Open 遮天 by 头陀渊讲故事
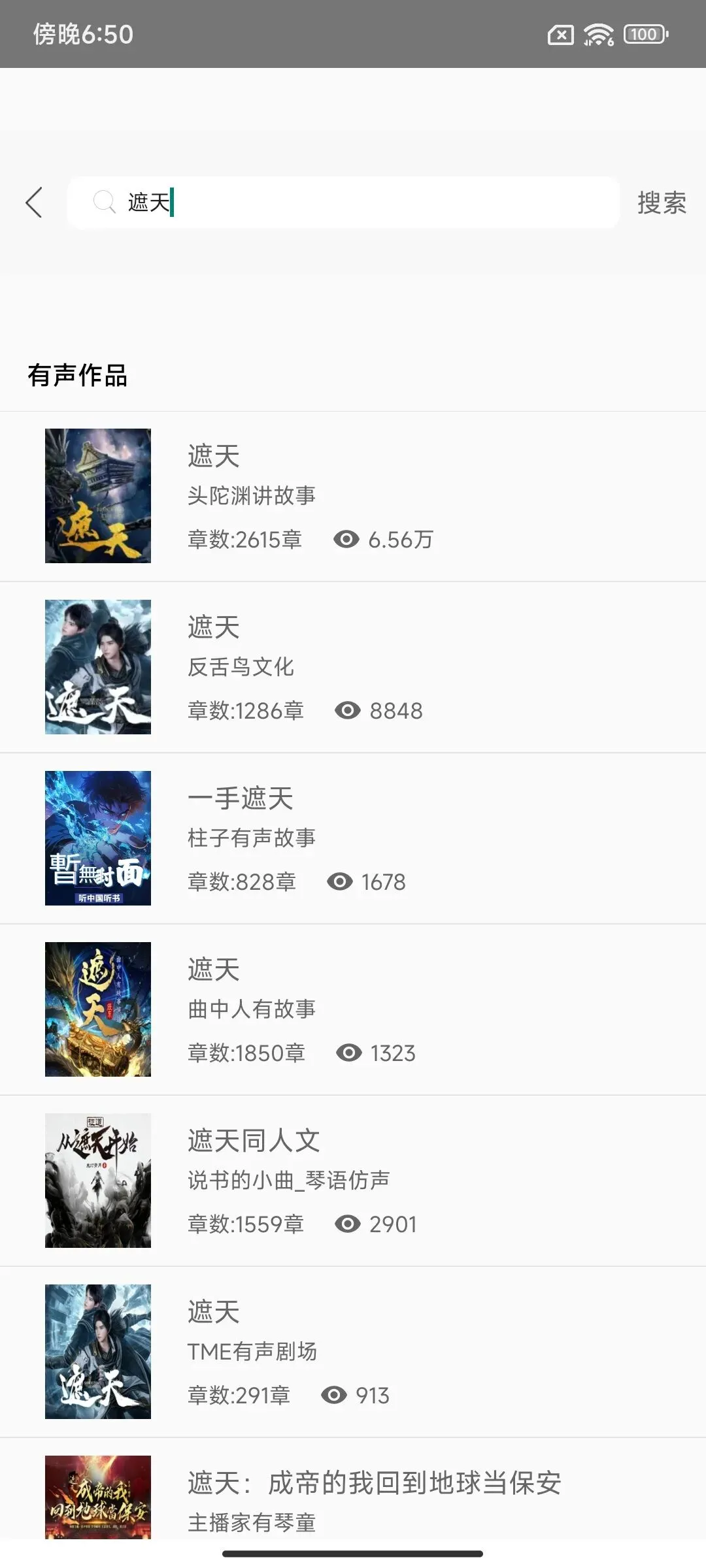This screenshot has width=706, height=1568. tap(353, 497)
